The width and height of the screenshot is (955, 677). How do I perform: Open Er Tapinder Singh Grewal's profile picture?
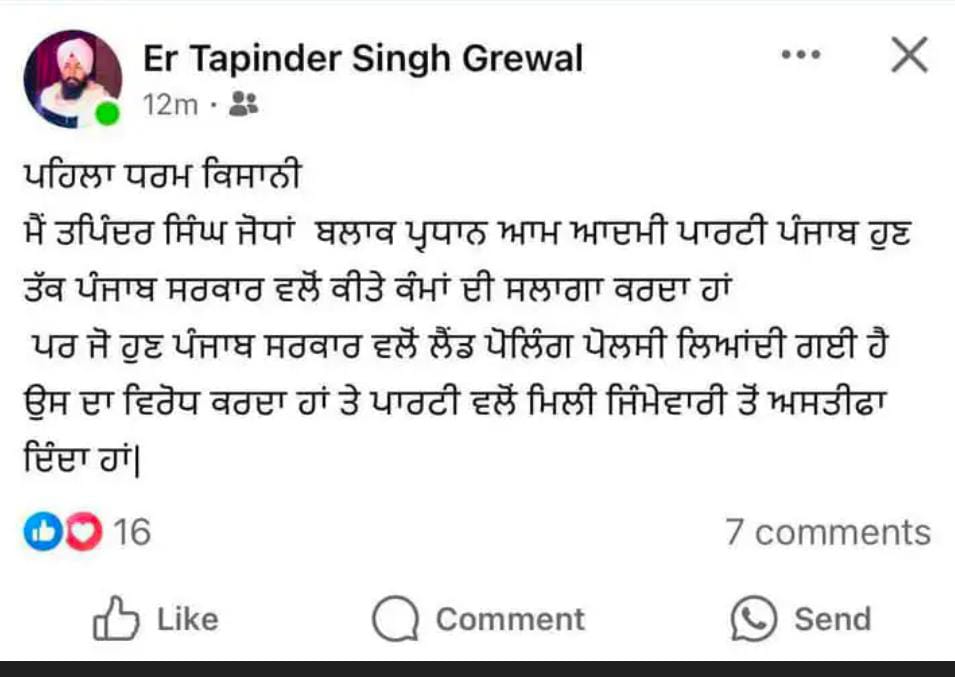tap(73, 78)
